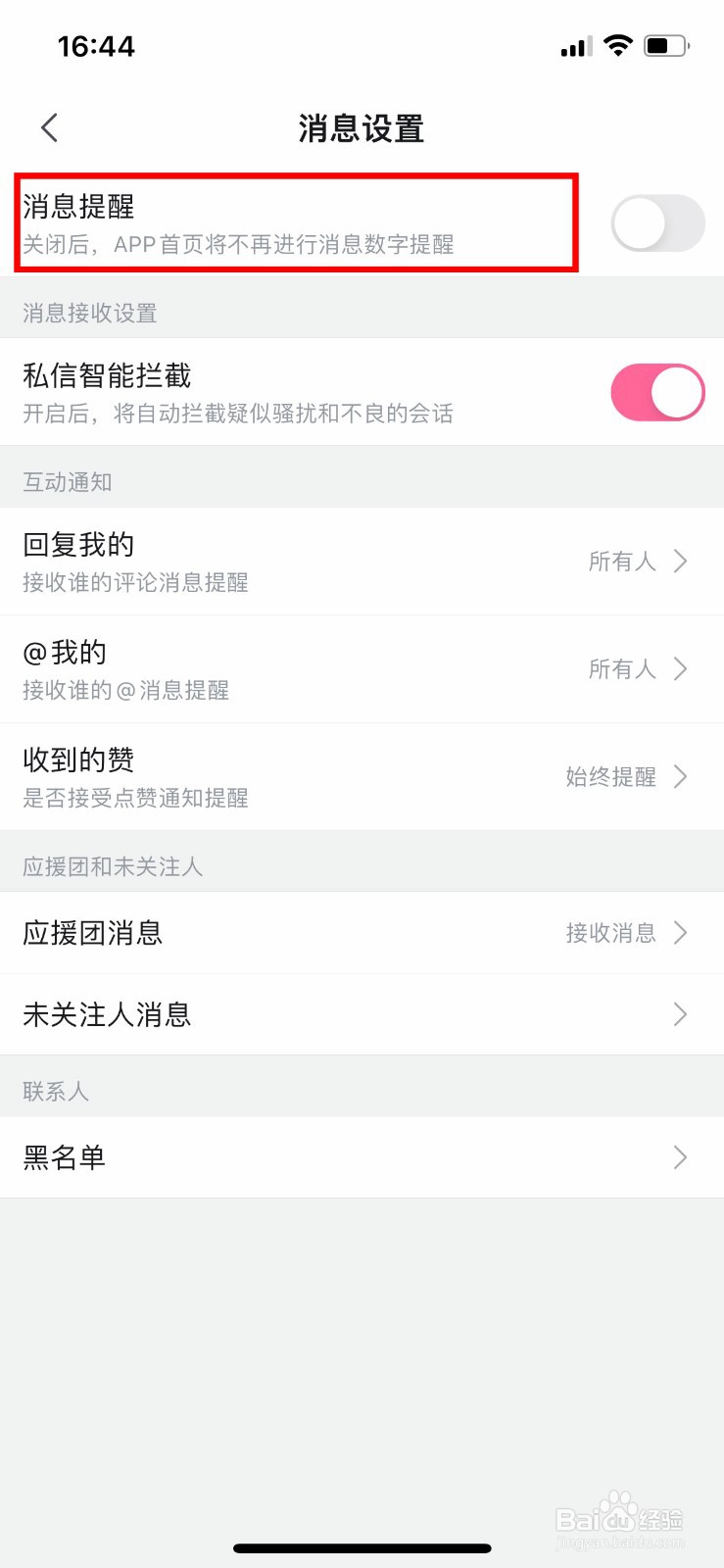
Task: Turn on the 消息提醒 switch
Action: (657, 223)
